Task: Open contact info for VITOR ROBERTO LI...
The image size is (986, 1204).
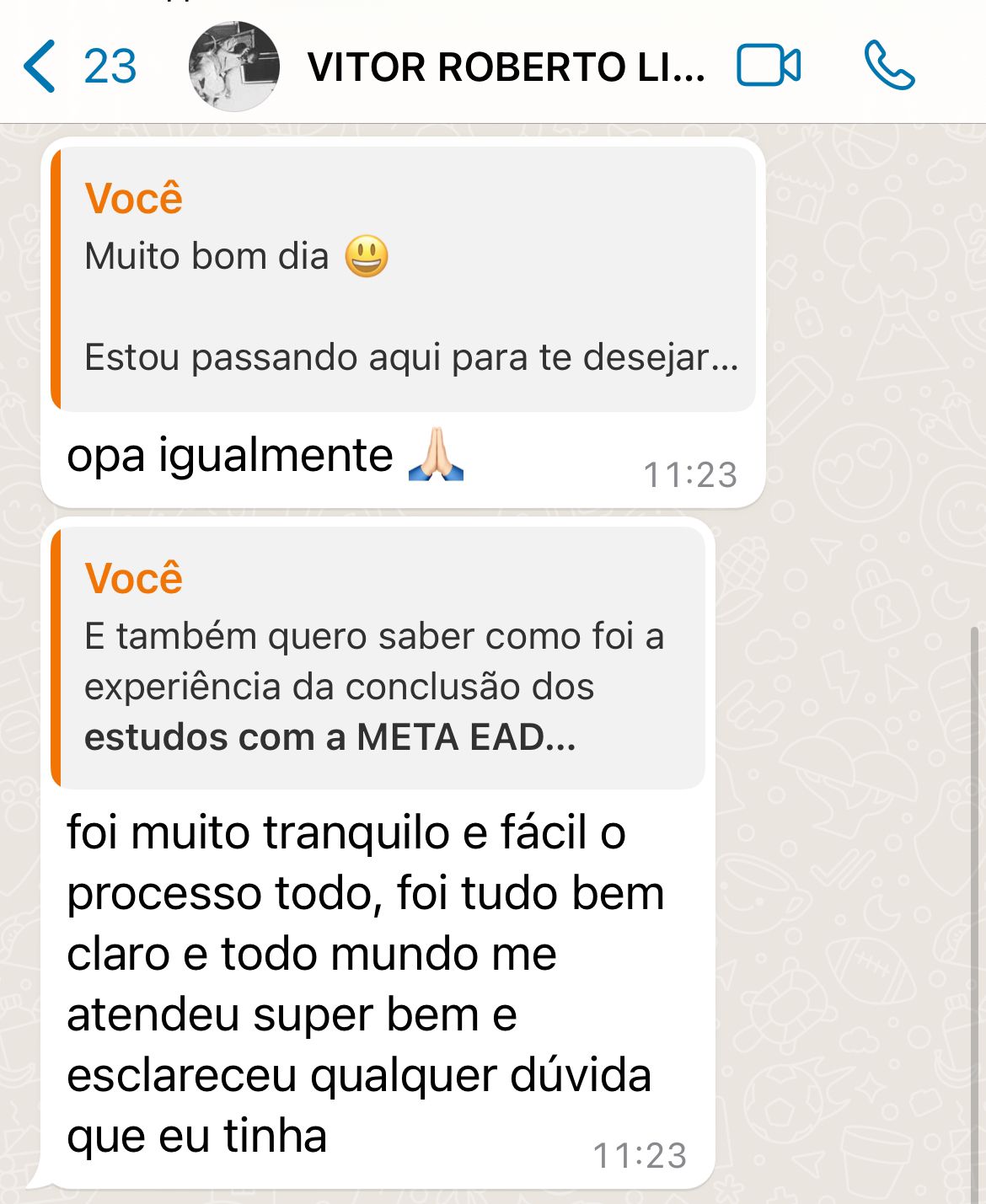Action: point(506,67)
